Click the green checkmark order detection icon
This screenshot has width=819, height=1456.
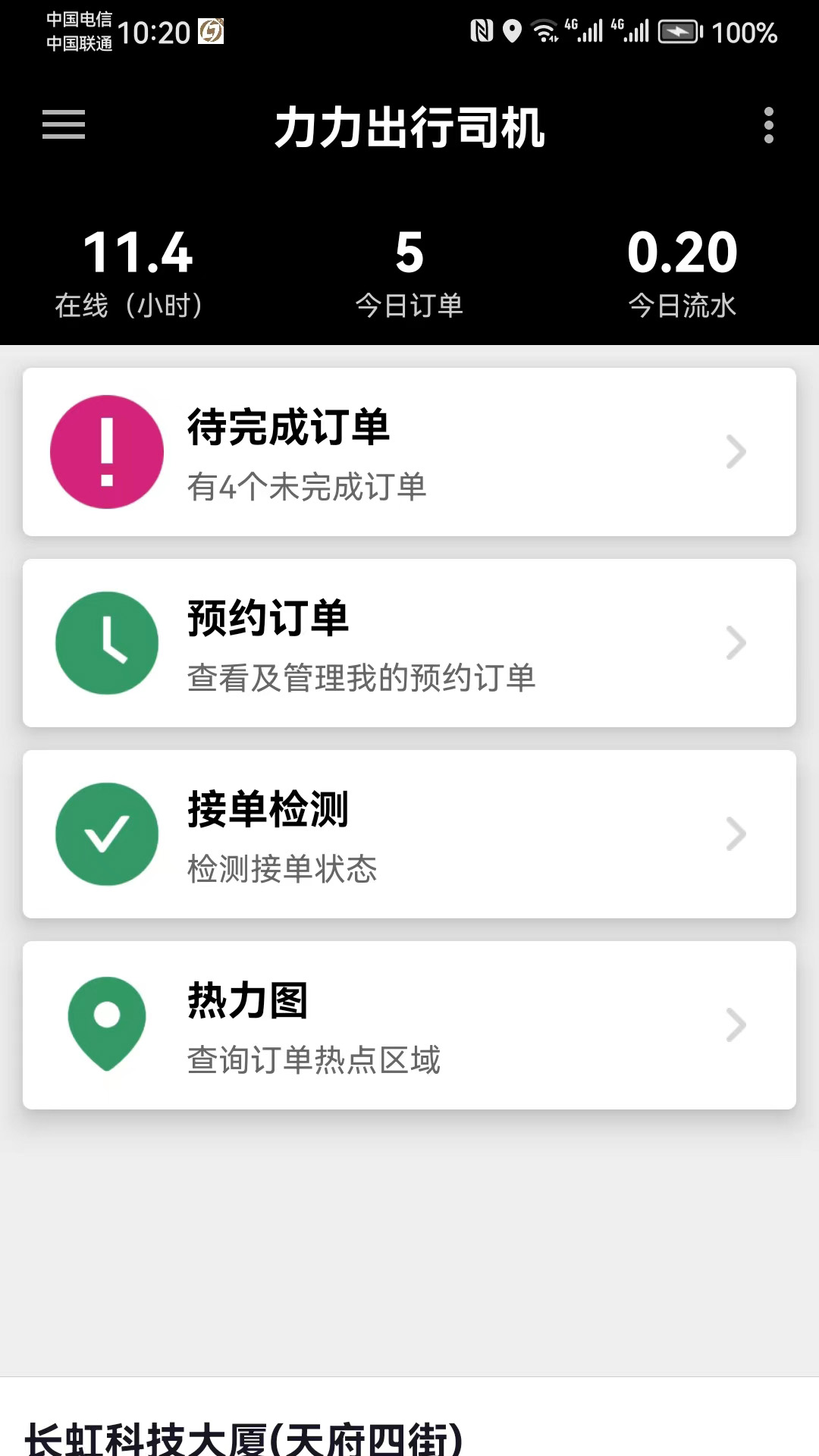point(106,833)
